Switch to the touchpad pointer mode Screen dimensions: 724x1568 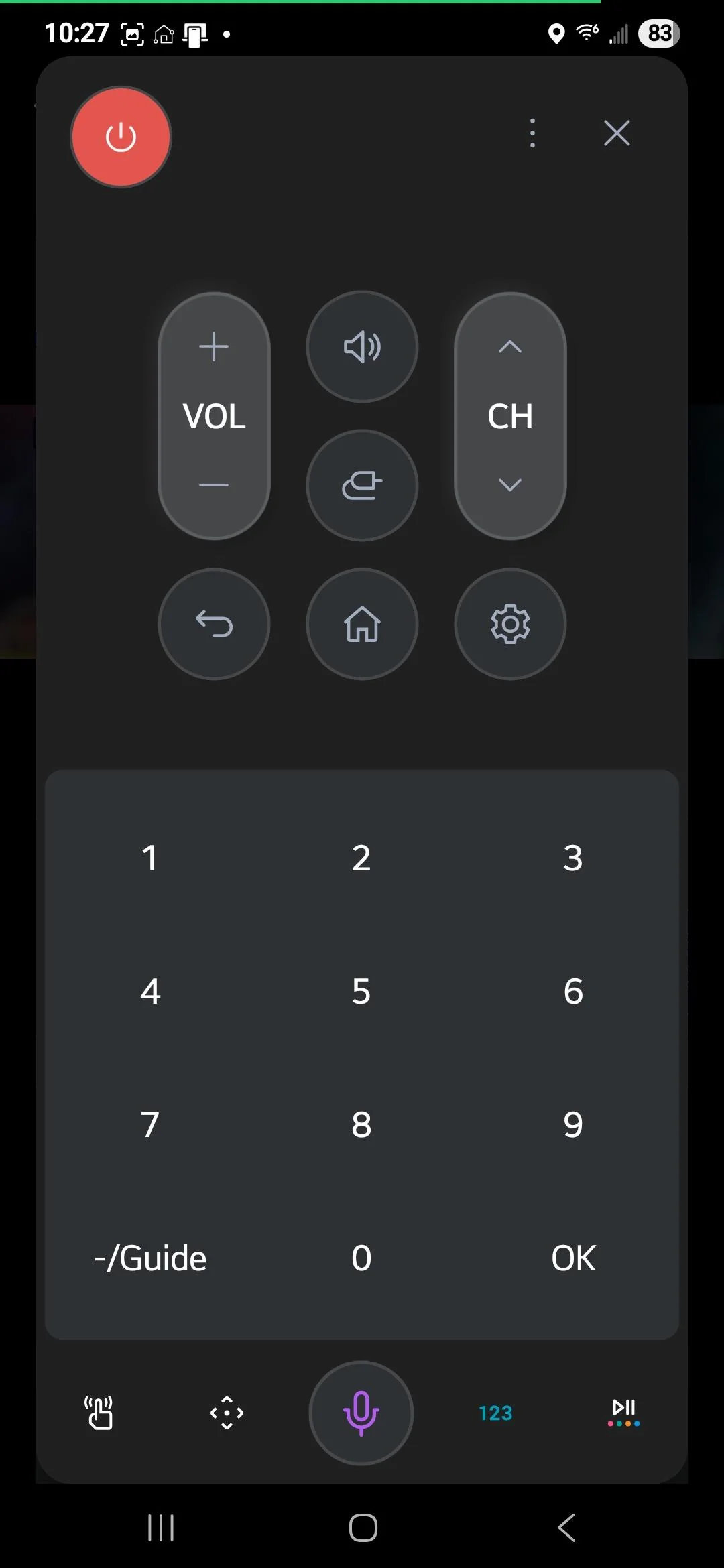point(99,1413)
